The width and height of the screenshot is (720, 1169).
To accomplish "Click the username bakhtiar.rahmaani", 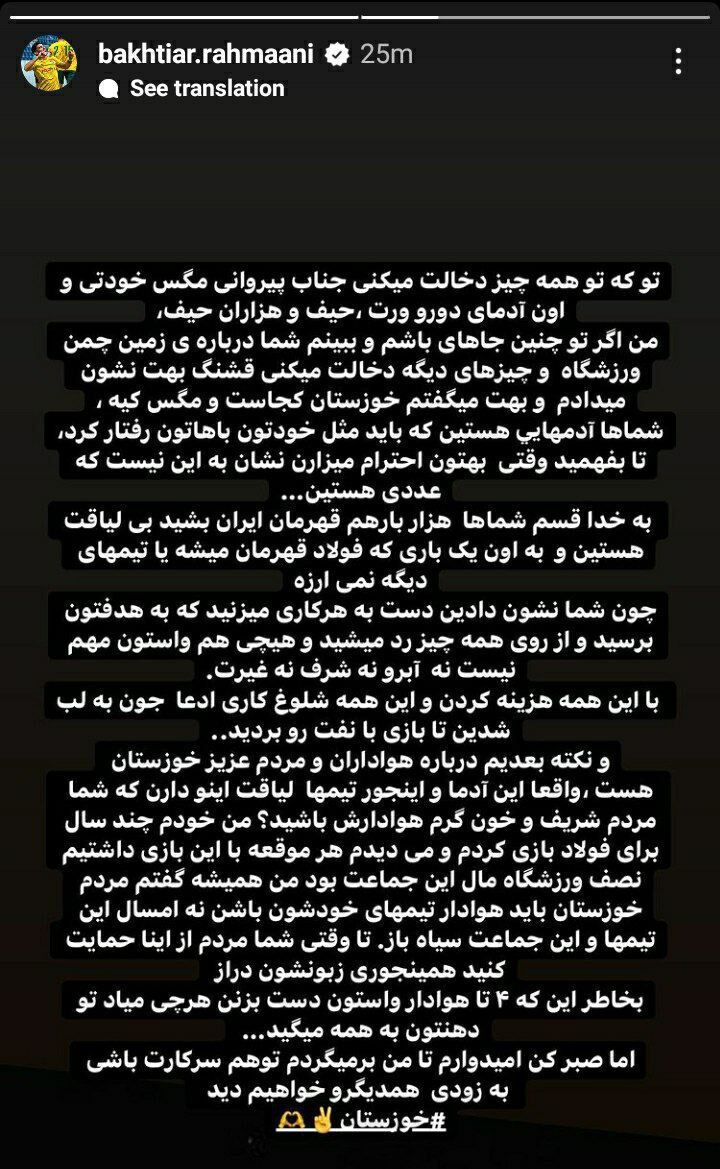I will coord(206,53).
